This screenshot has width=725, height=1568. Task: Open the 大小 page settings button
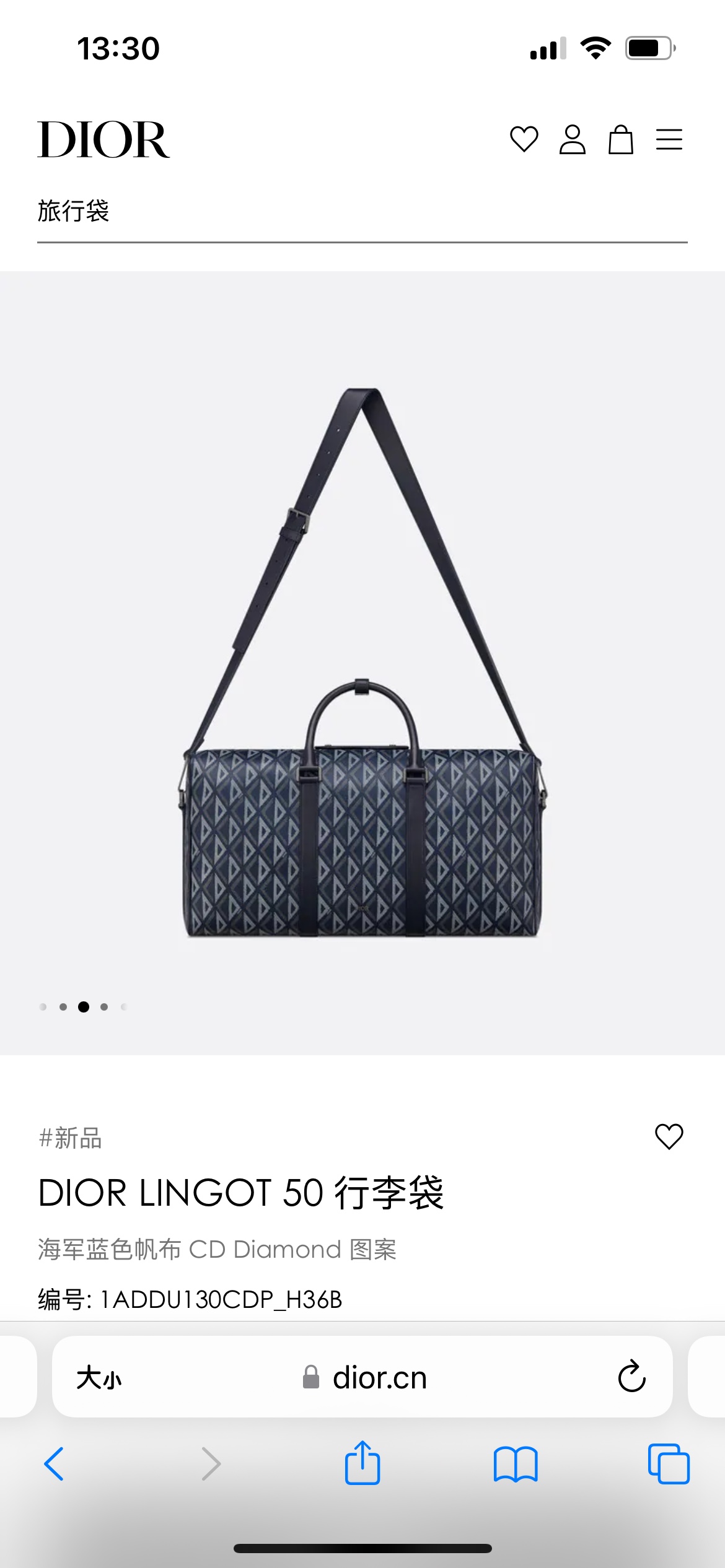[x=99, y=1379]
